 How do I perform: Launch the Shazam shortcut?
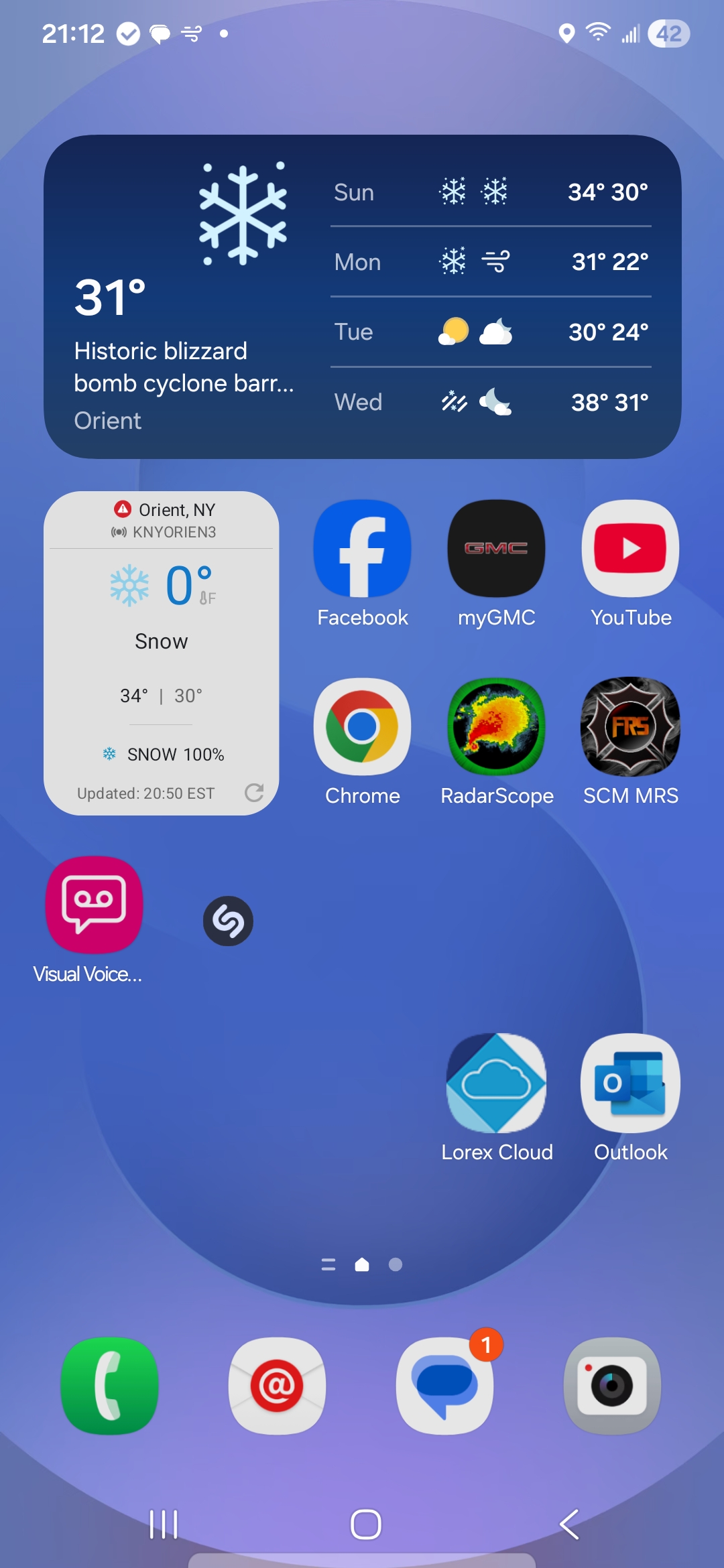point(228,921)
